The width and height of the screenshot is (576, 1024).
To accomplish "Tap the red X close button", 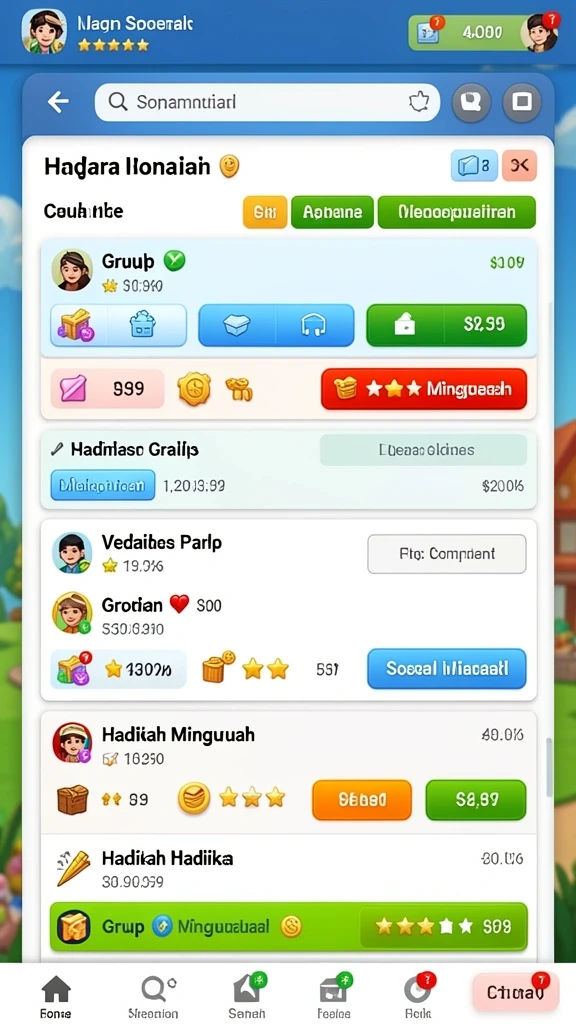I will [519, 166].
